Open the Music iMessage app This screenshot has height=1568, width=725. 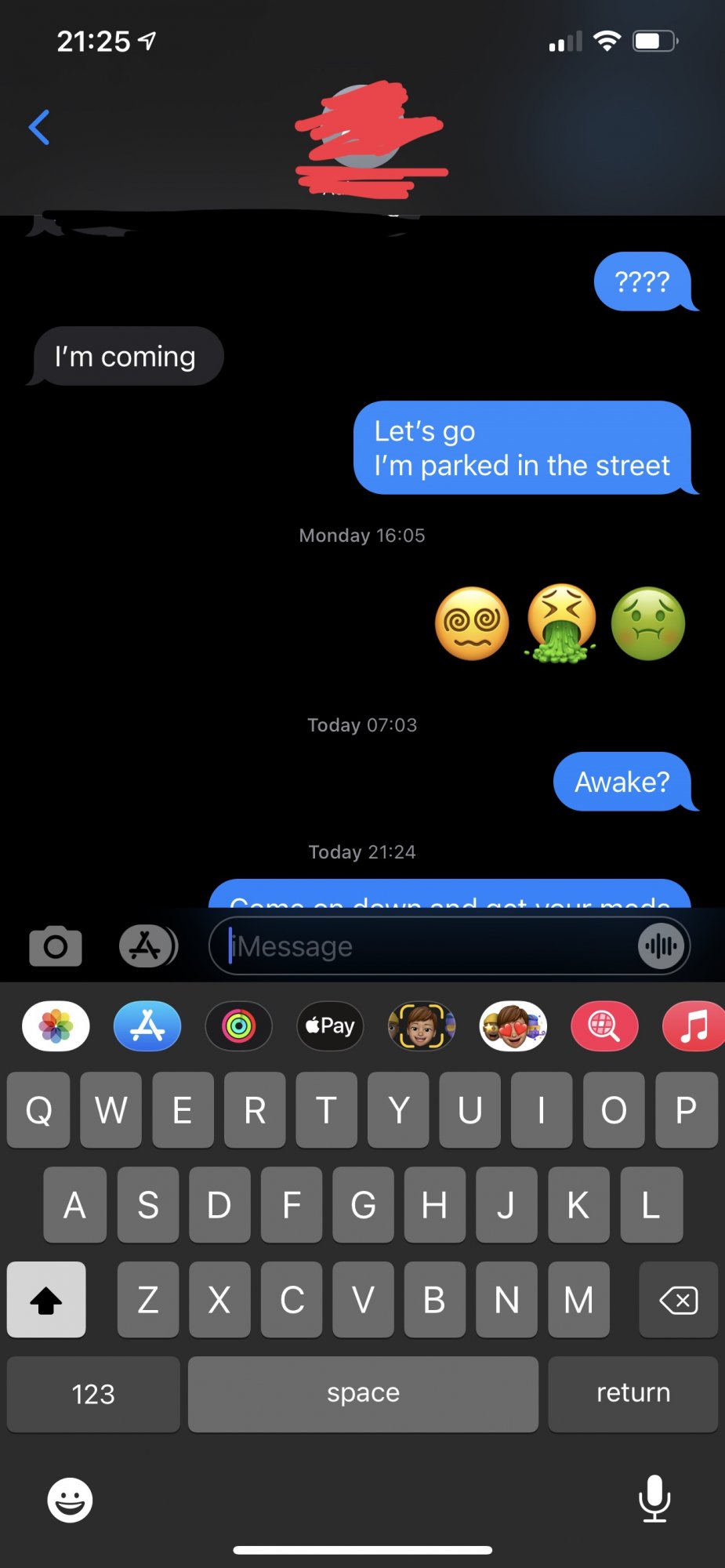tap(694, 1025)
